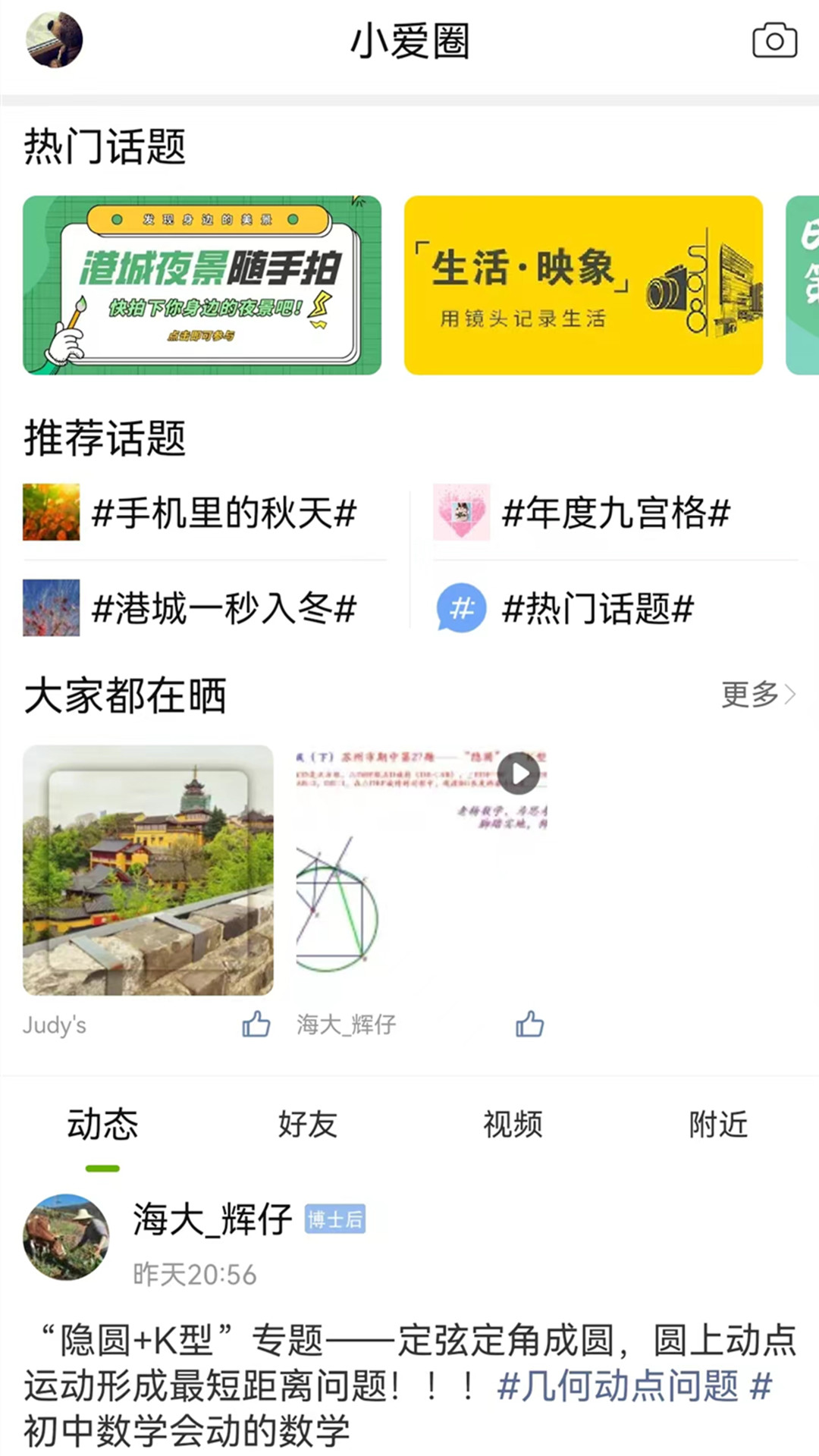Switch to the 好友 tab
The height and width of the screenshot is (1456, 819).
(x=307, y=1125)
